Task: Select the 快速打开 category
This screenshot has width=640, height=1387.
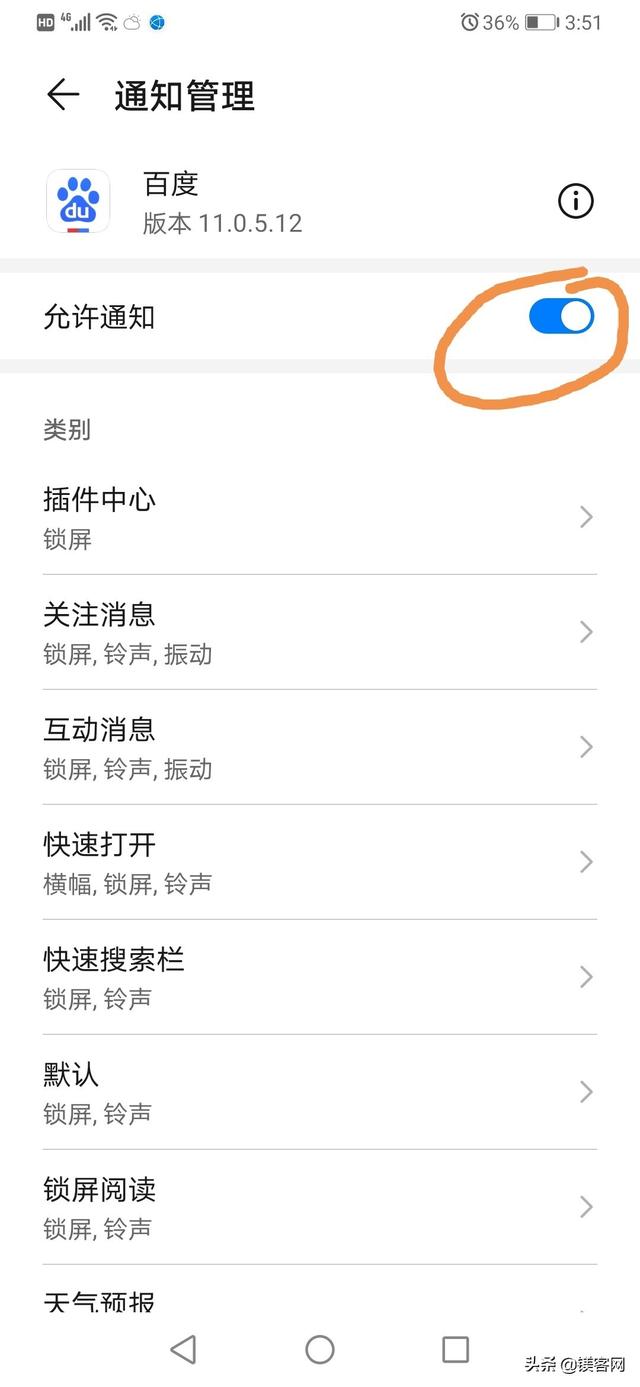Action: (320, 862)
